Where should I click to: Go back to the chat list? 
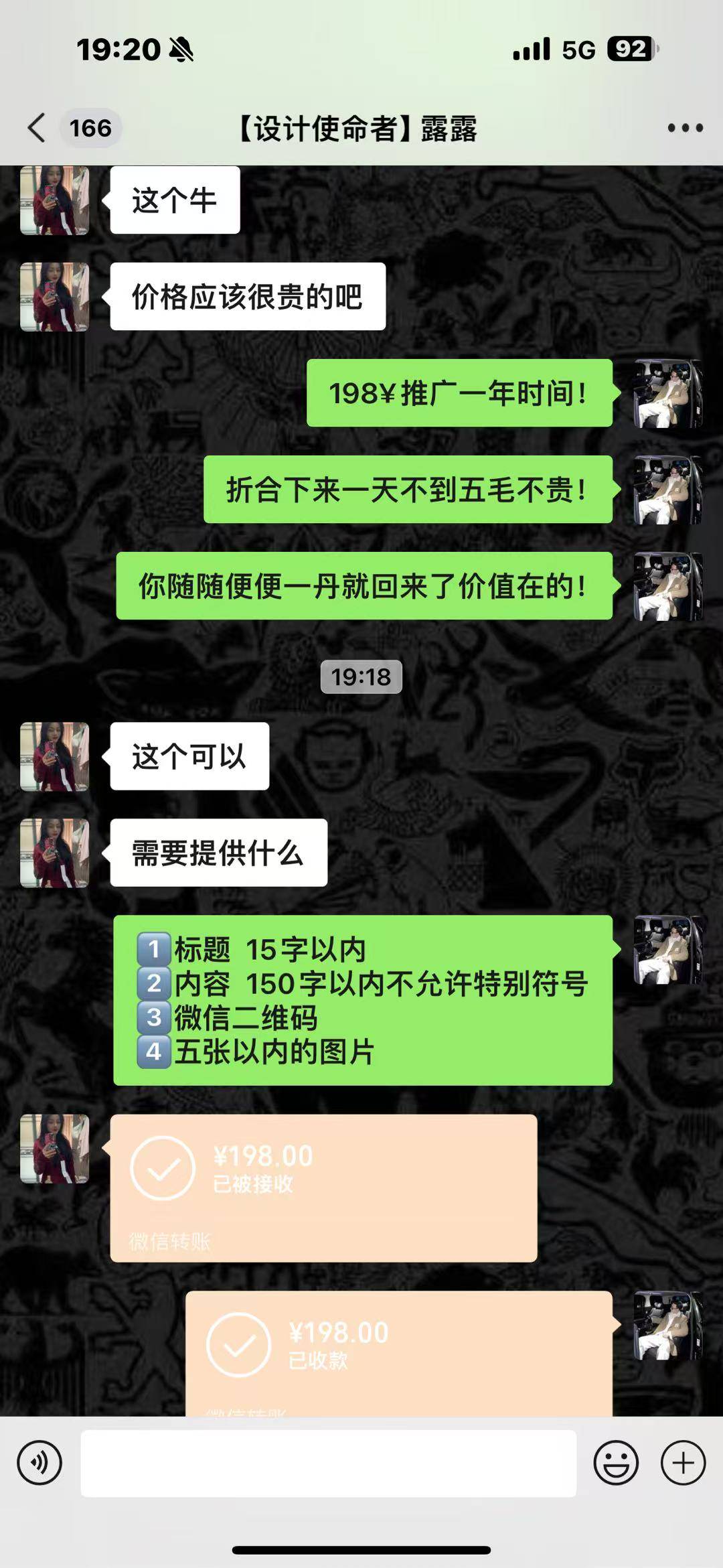point(37,128)
